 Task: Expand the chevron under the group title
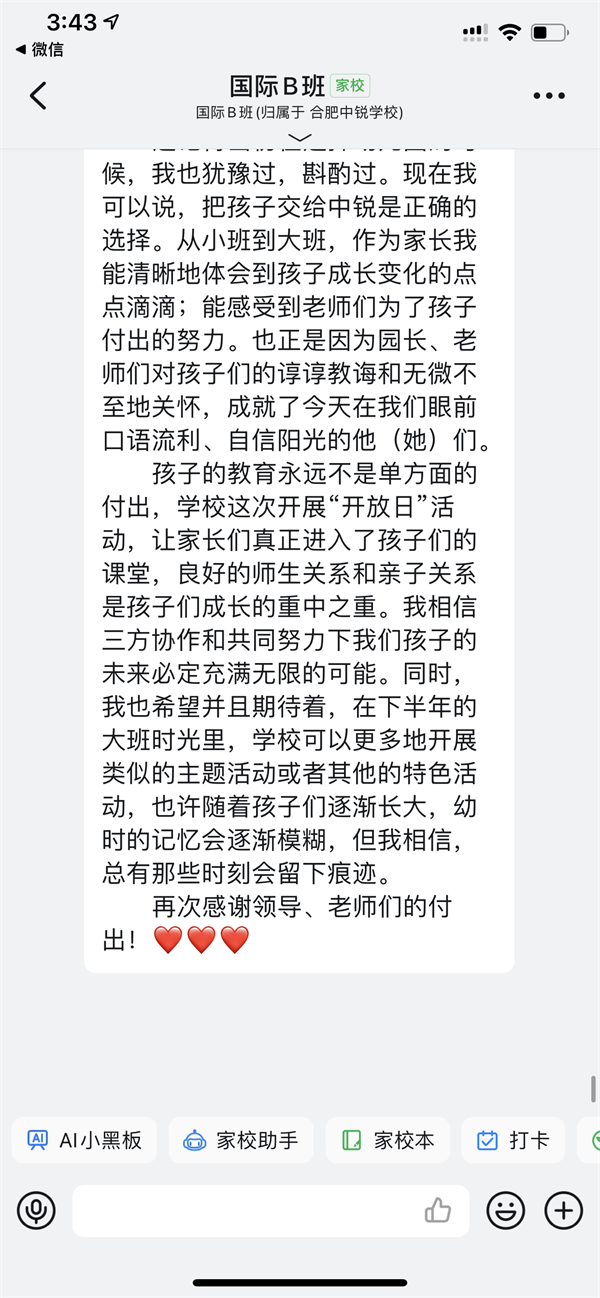click(300, 136)
